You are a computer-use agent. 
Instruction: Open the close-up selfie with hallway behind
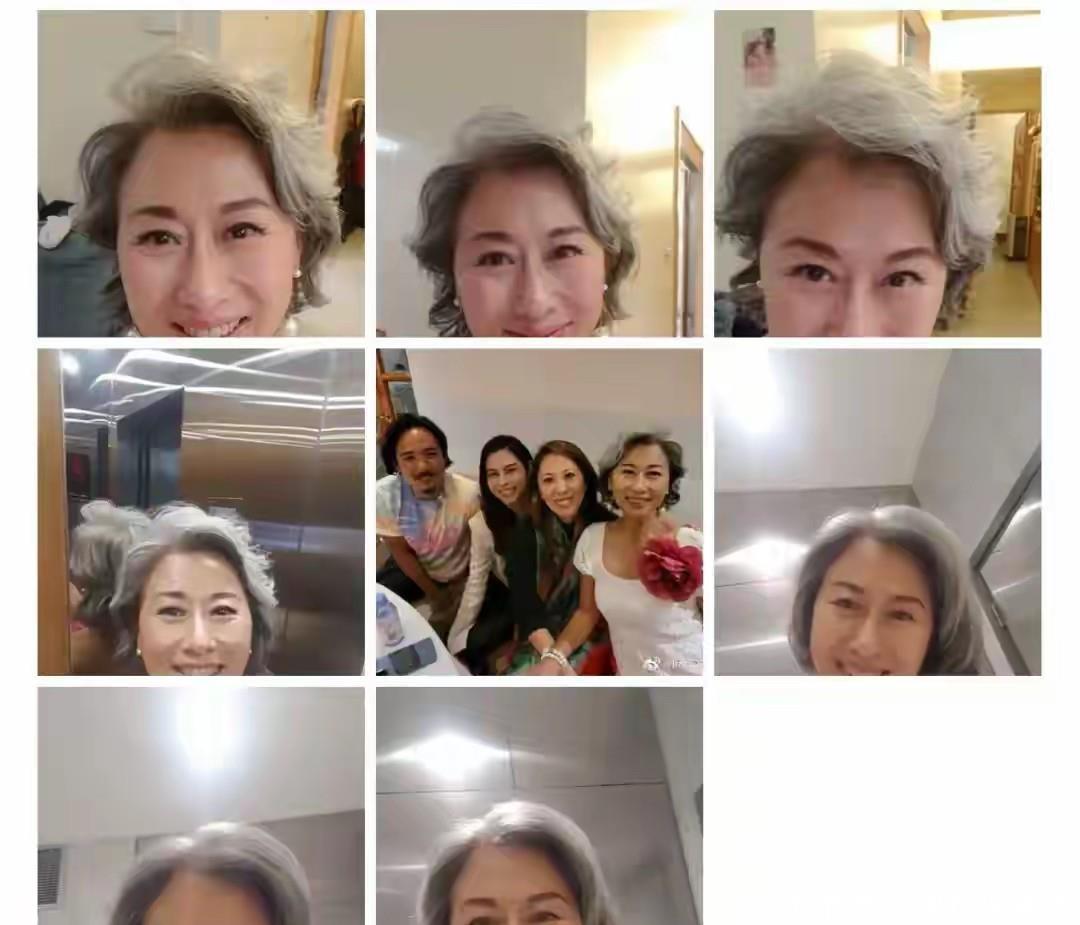pos(877,173)
